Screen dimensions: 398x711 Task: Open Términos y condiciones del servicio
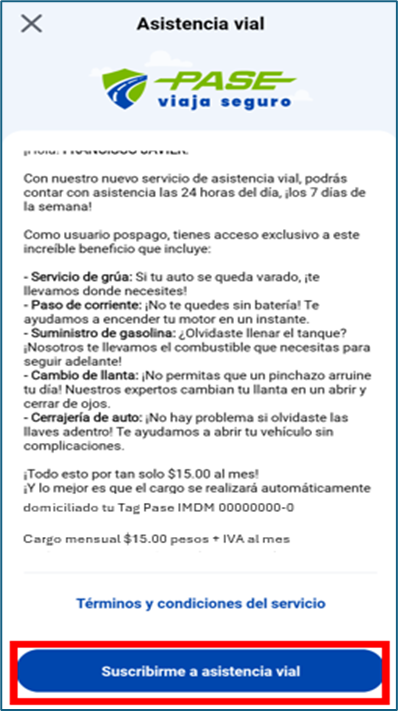(200, 604)
